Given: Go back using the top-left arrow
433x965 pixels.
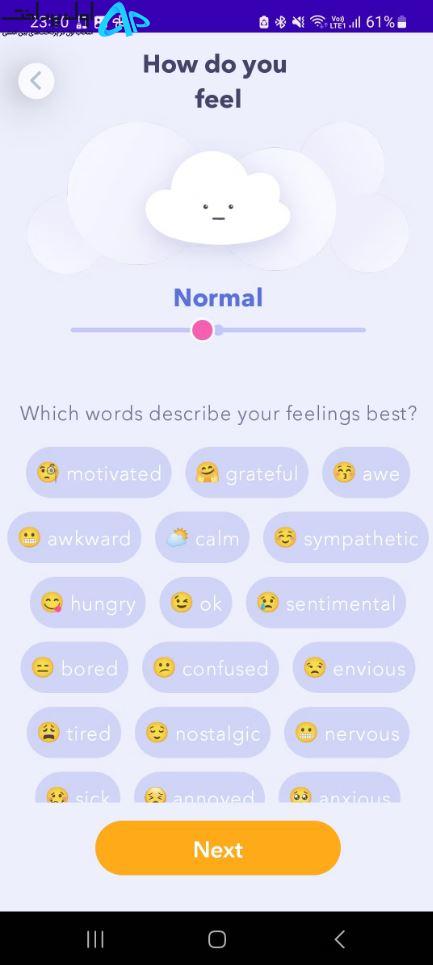Looking at the screenshot, I should [x=36, y=81].
